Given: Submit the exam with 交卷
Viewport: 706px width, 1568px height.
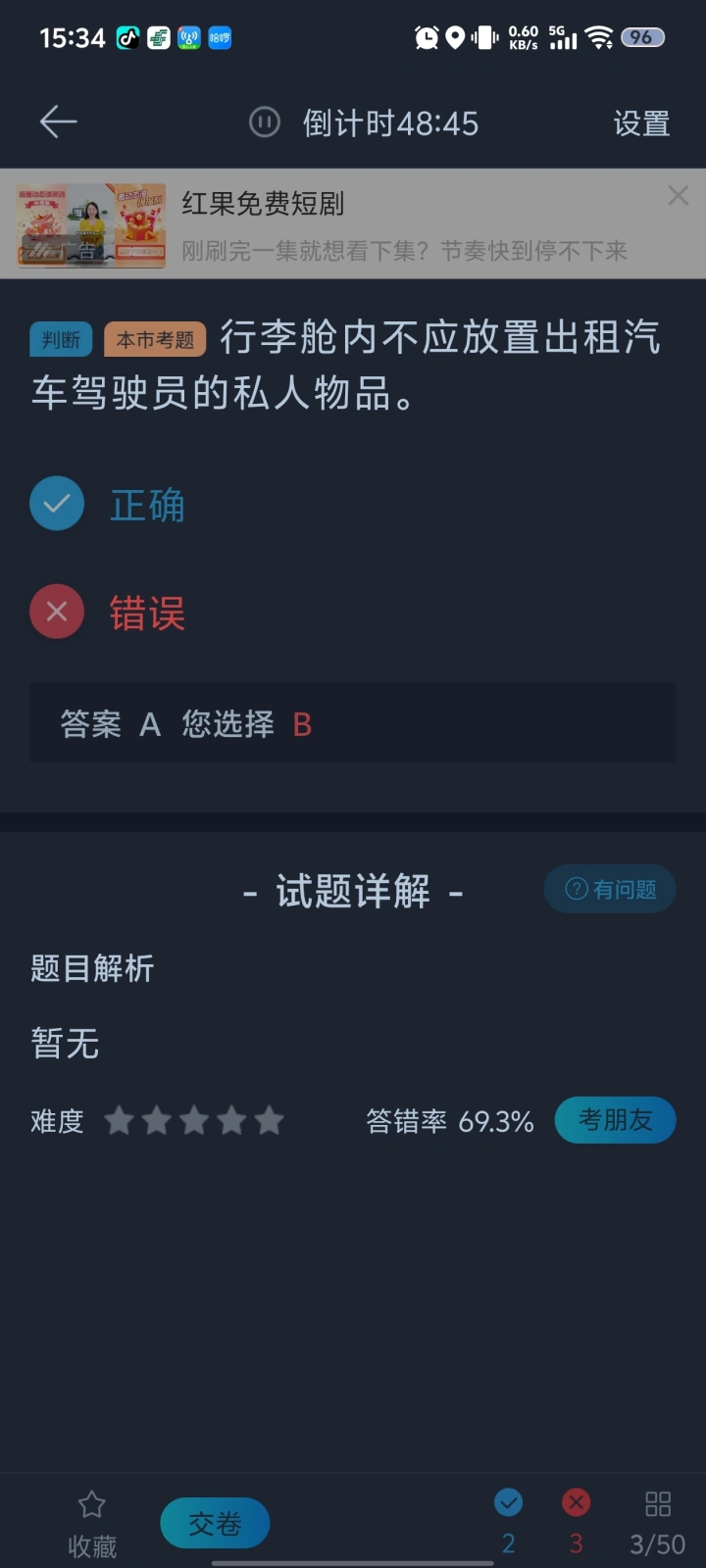Looking at the screenshot, I should pos(215,1523).
